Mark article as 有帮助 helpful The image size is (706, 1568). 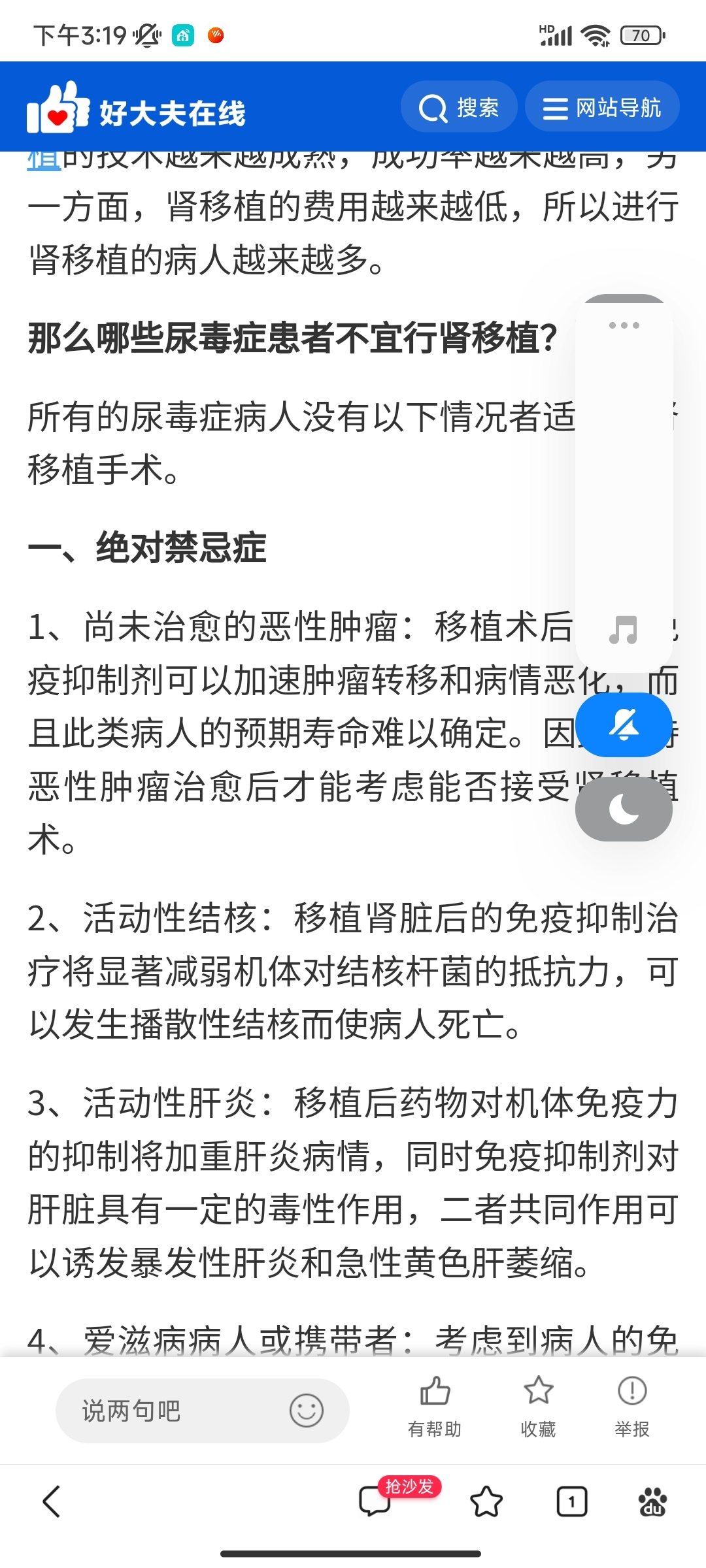pos(435,1406)
